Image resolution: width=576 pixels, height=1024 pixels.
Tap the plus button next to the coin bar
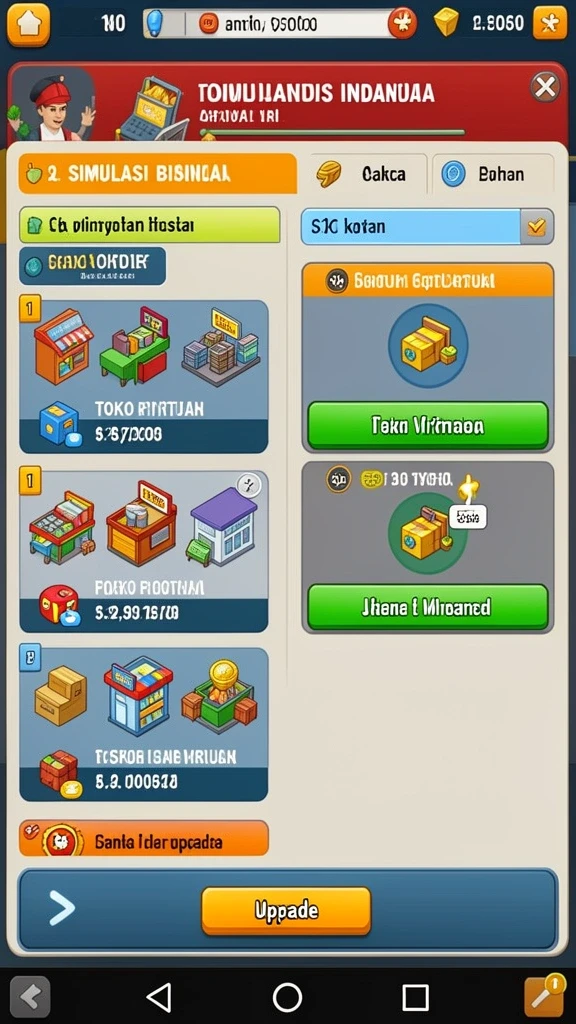pos(402,25)
